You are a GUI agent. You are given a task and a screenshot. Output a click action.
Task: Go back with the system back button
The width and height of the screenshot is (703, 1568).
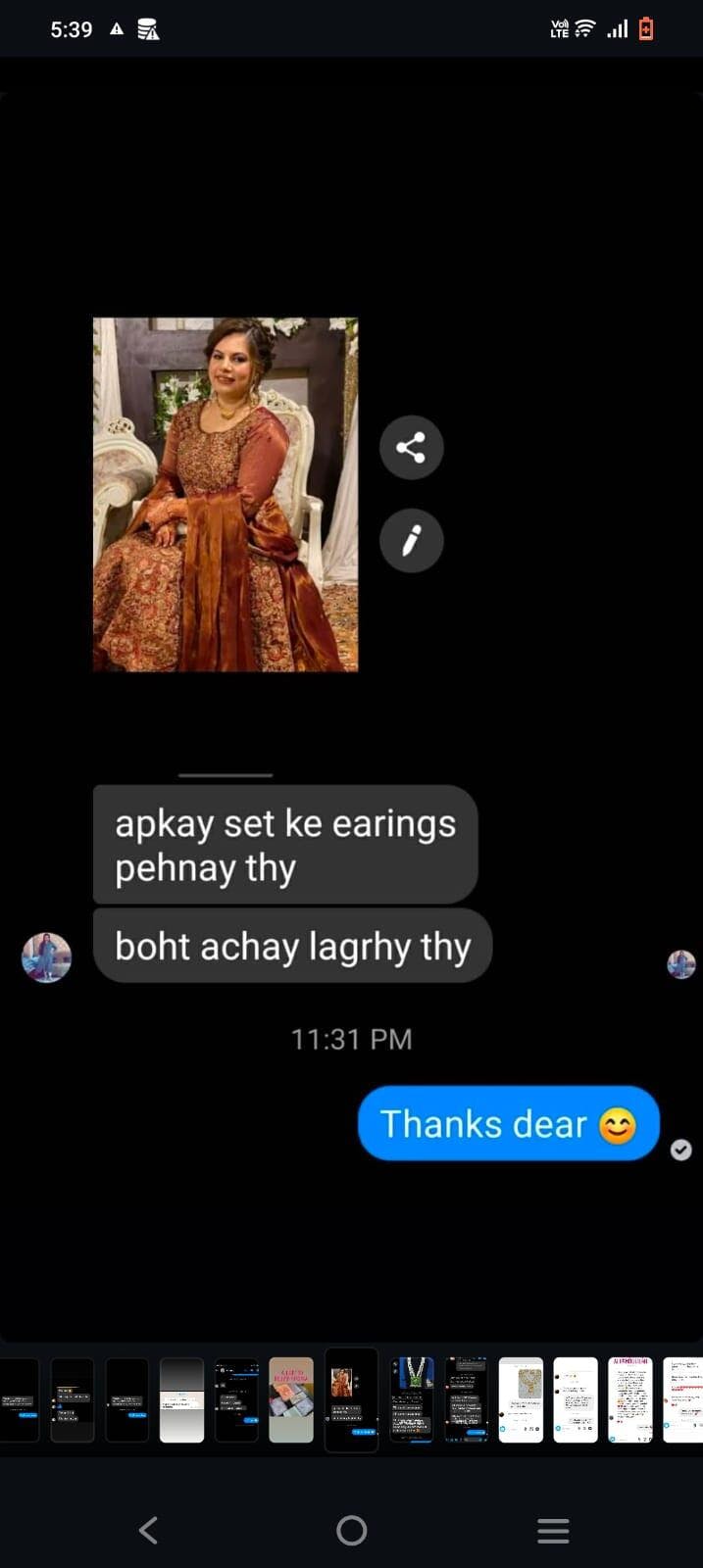tap(148, 1530)
